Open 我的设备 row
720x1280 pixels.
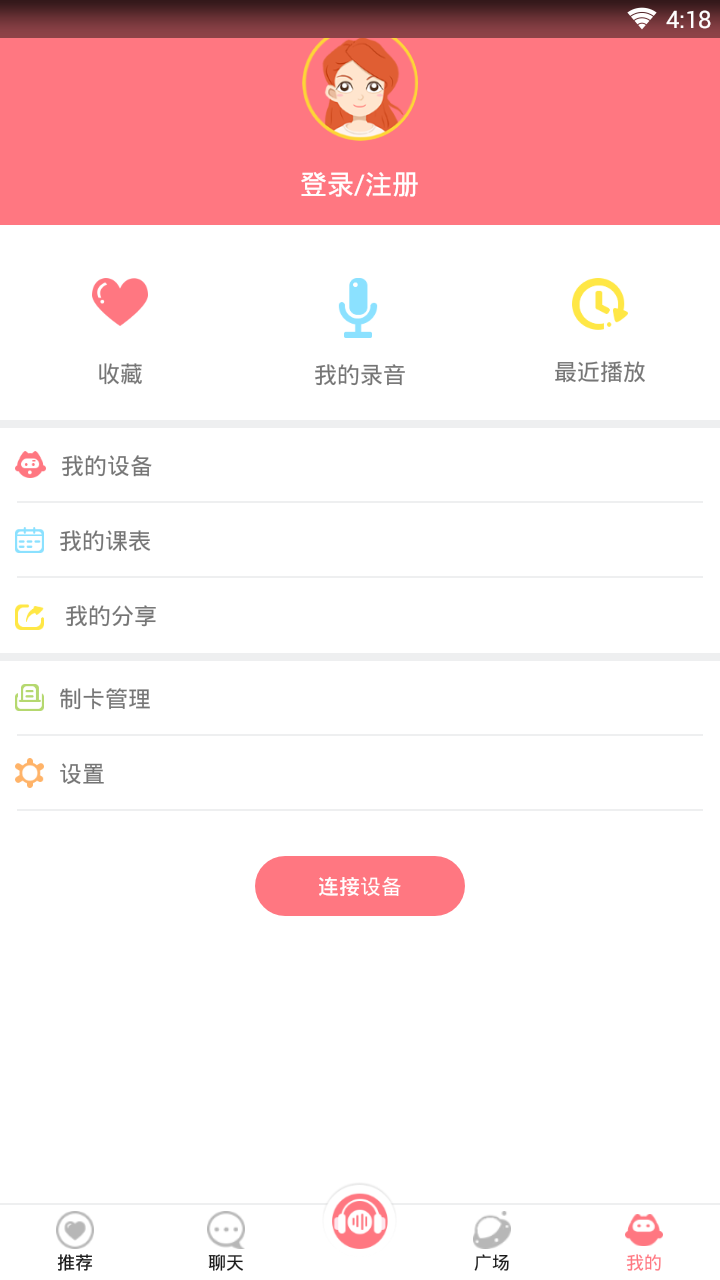[x=360, y=466]
